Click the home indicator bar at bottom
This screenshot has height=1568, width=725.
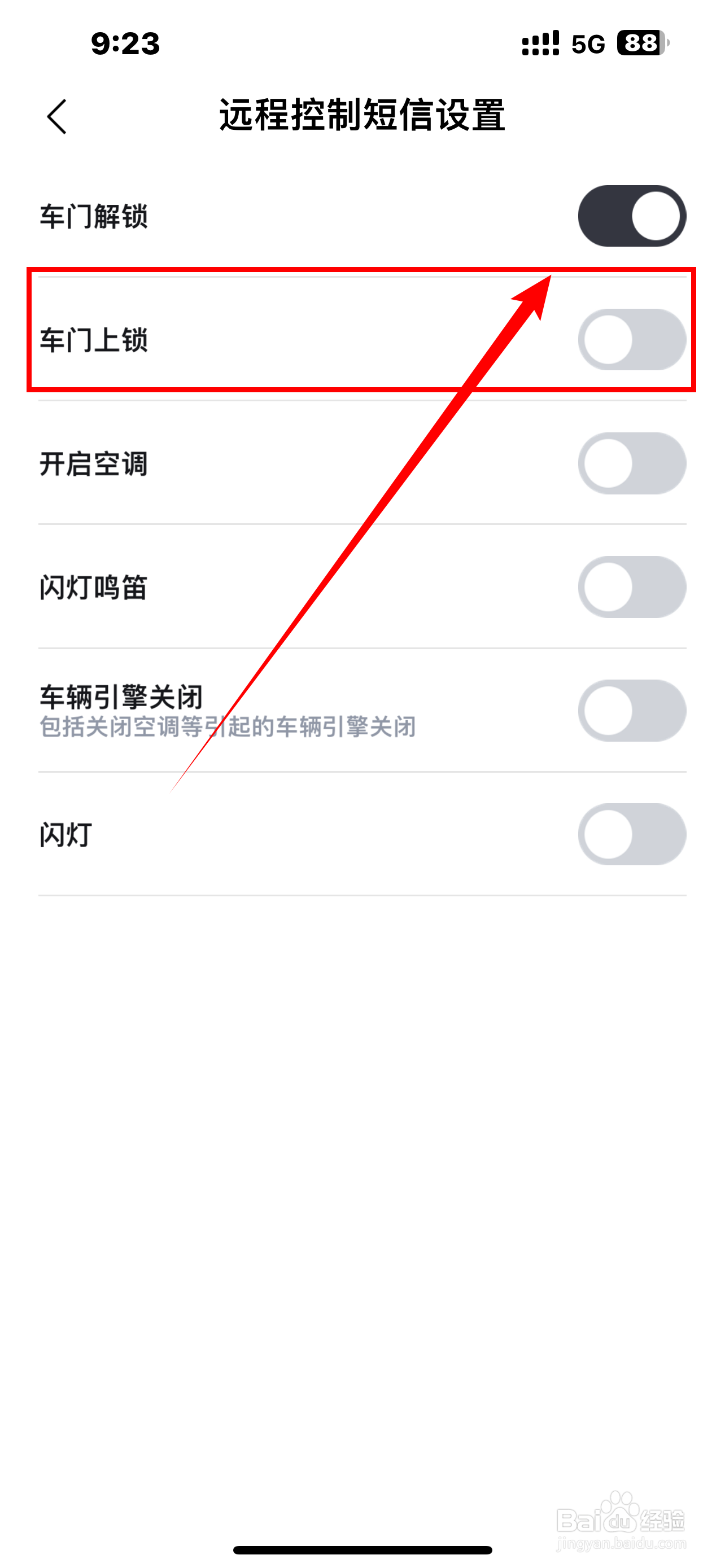[x=362, y=1549]
